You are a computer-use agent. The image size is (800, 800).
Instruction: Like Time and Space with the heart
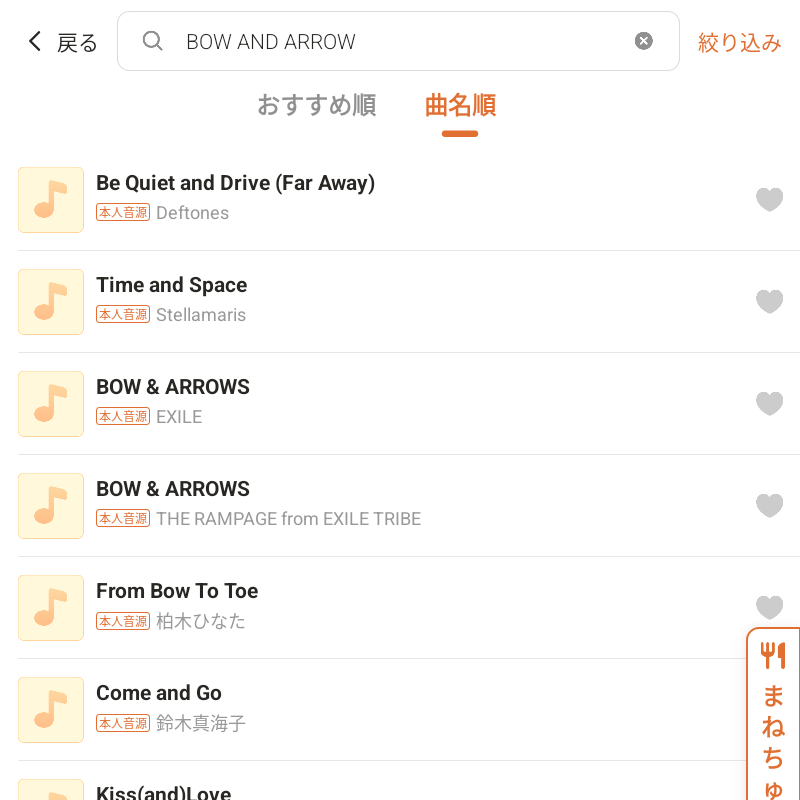769,302
